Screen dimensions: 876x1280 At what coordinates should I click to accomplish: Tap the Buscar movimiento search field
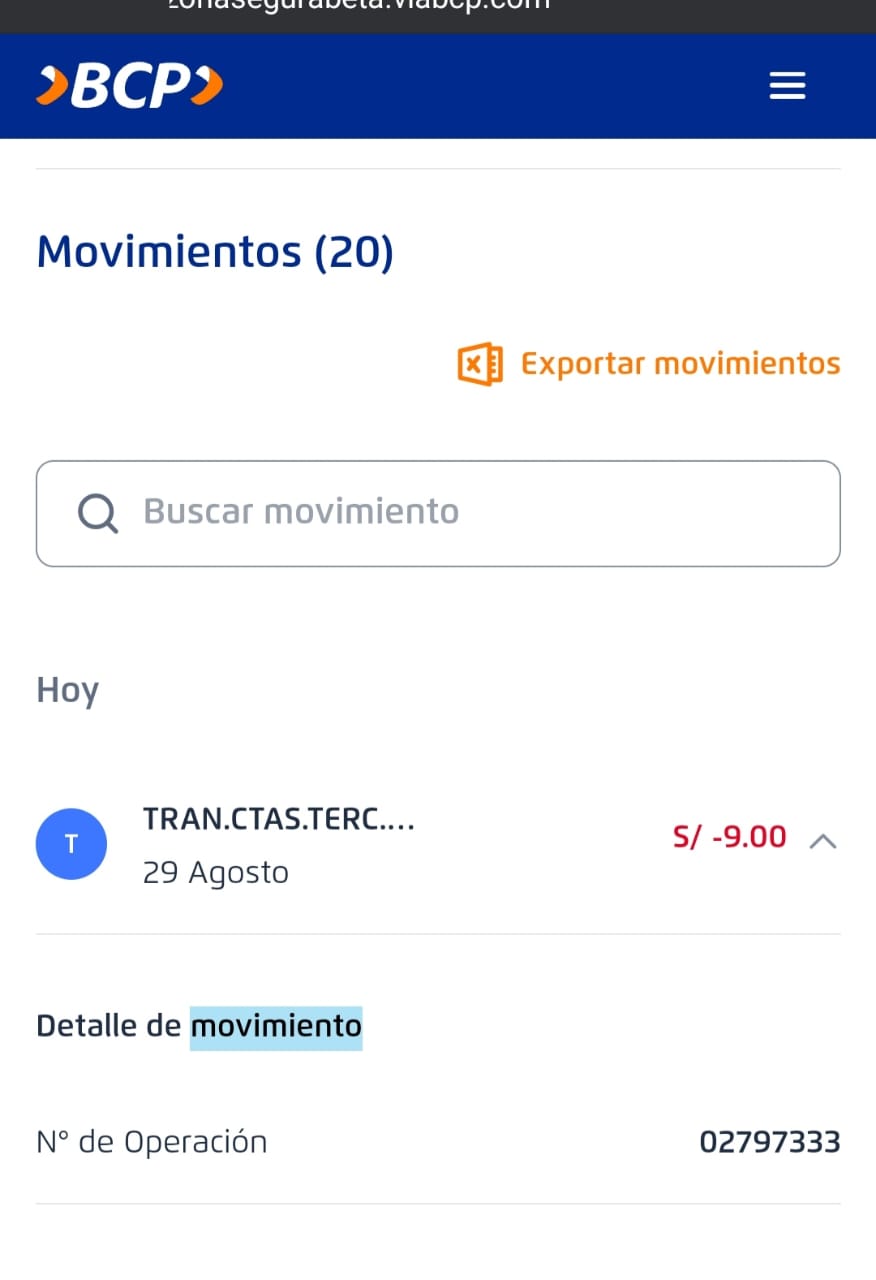tap(438, 513)
